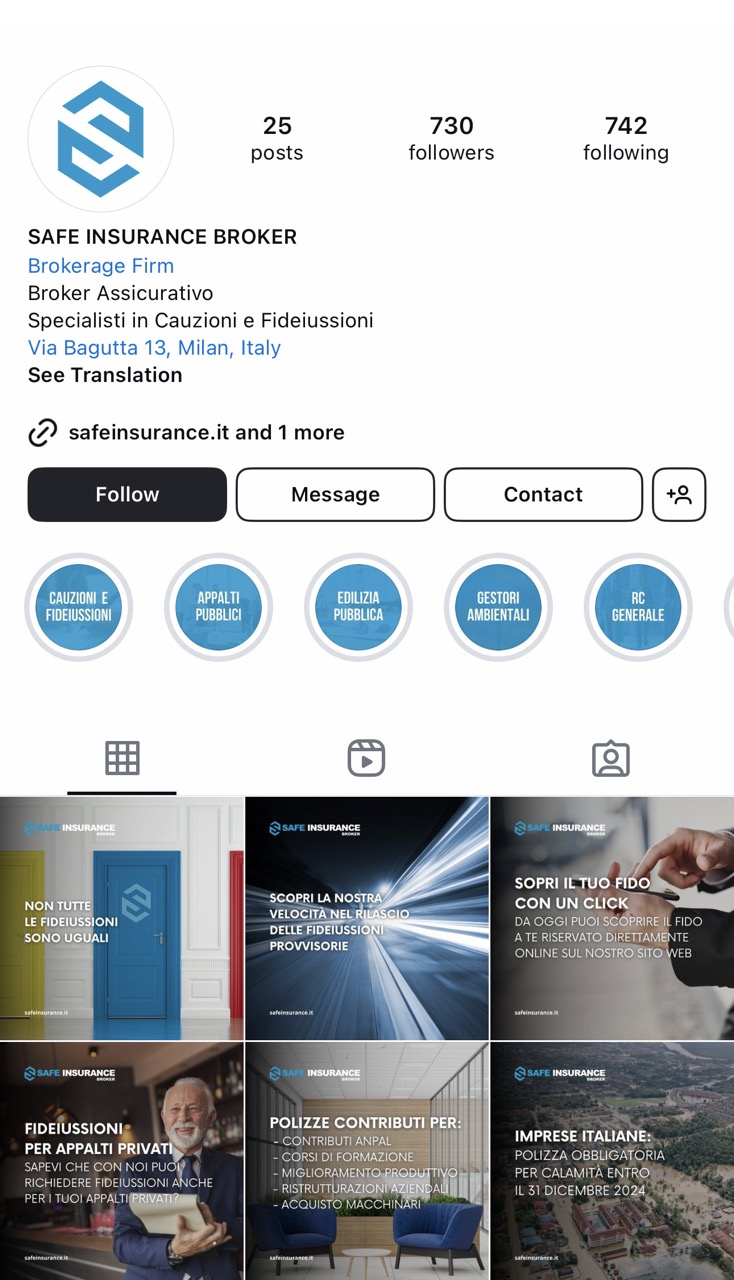Open the Gestori Ambientali highlight
The width and height of the screenshot is (734, 1280).
coord(498,607)
